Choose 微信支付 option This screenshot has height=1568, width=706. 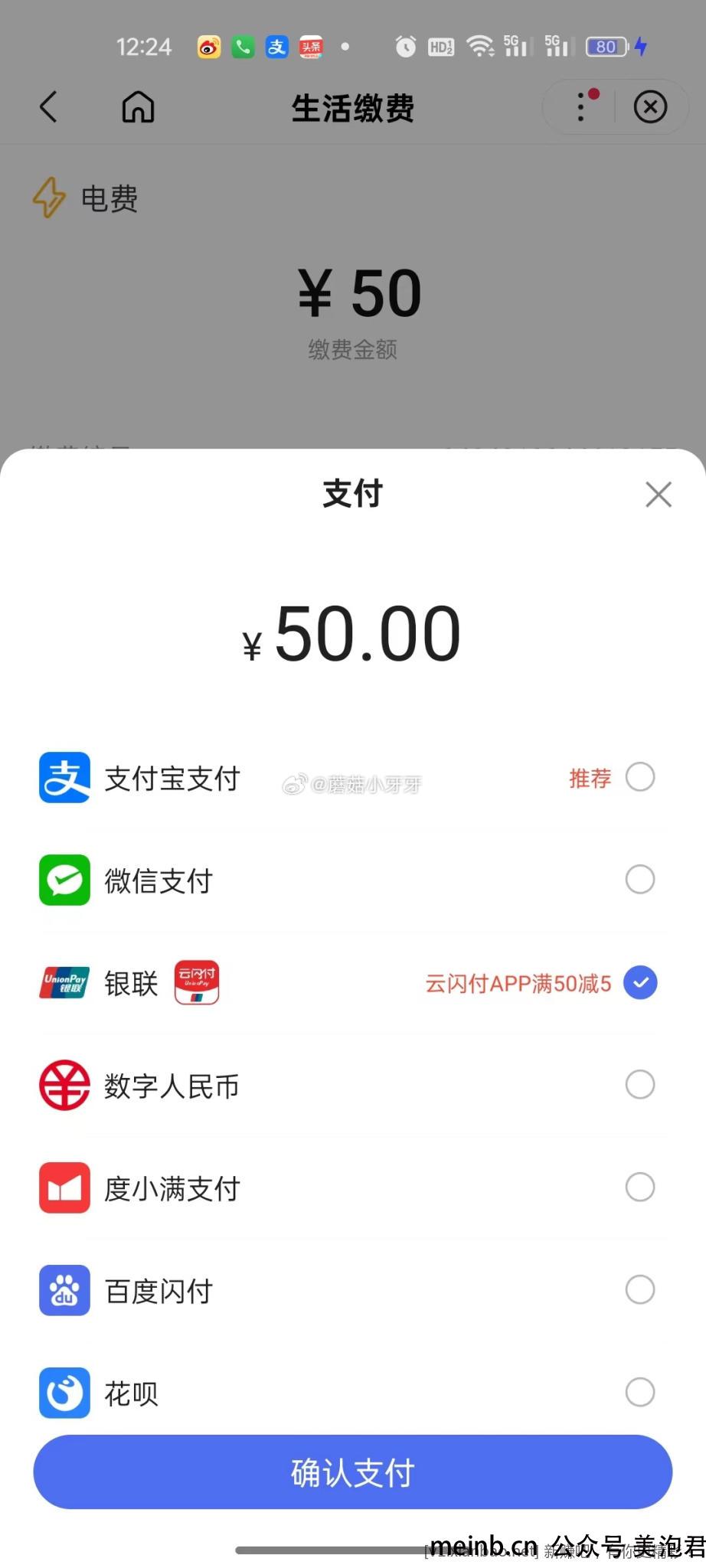coord(353,880)
